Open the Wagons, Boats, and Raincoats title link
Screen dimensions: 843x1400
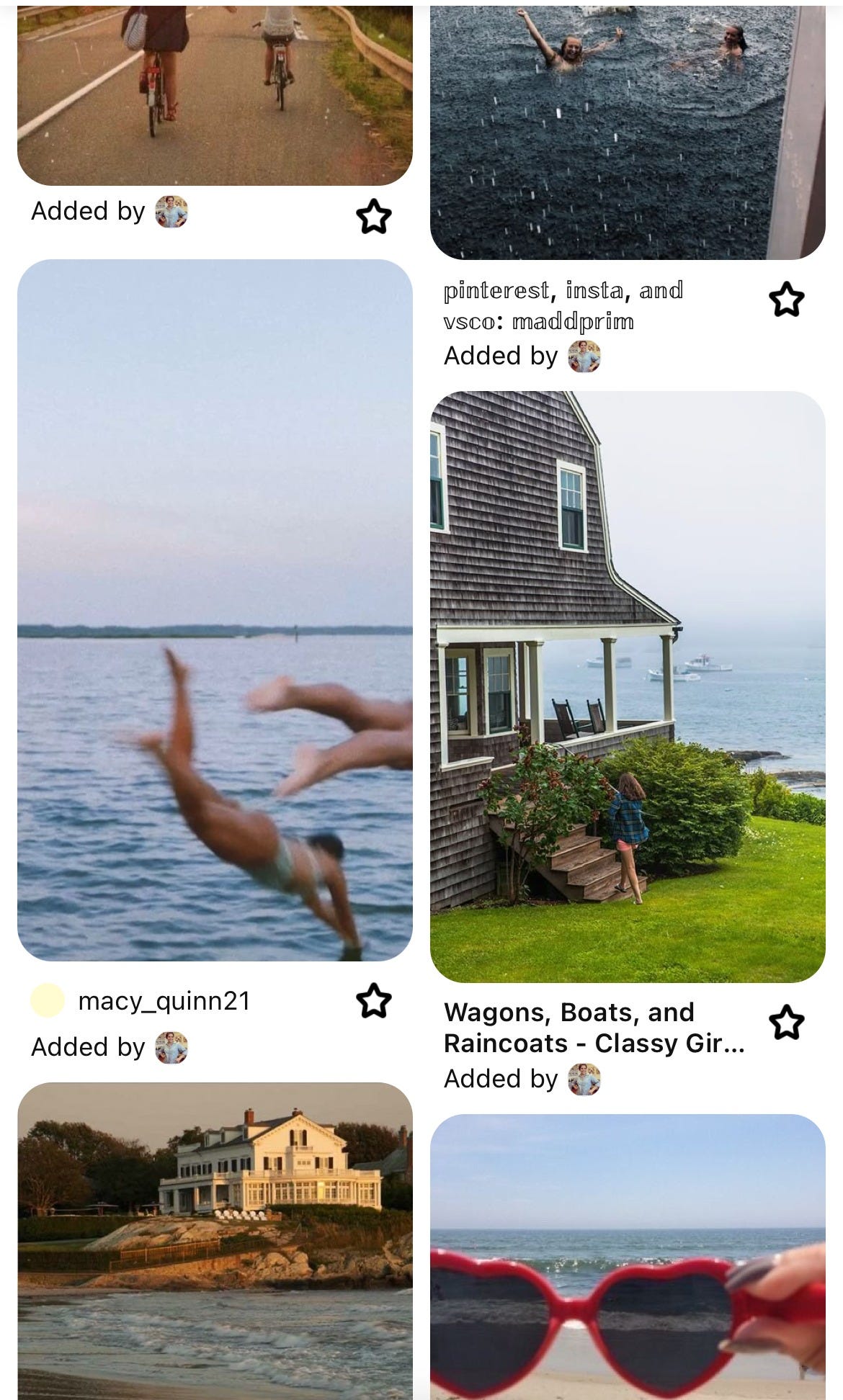point(594,1028)
